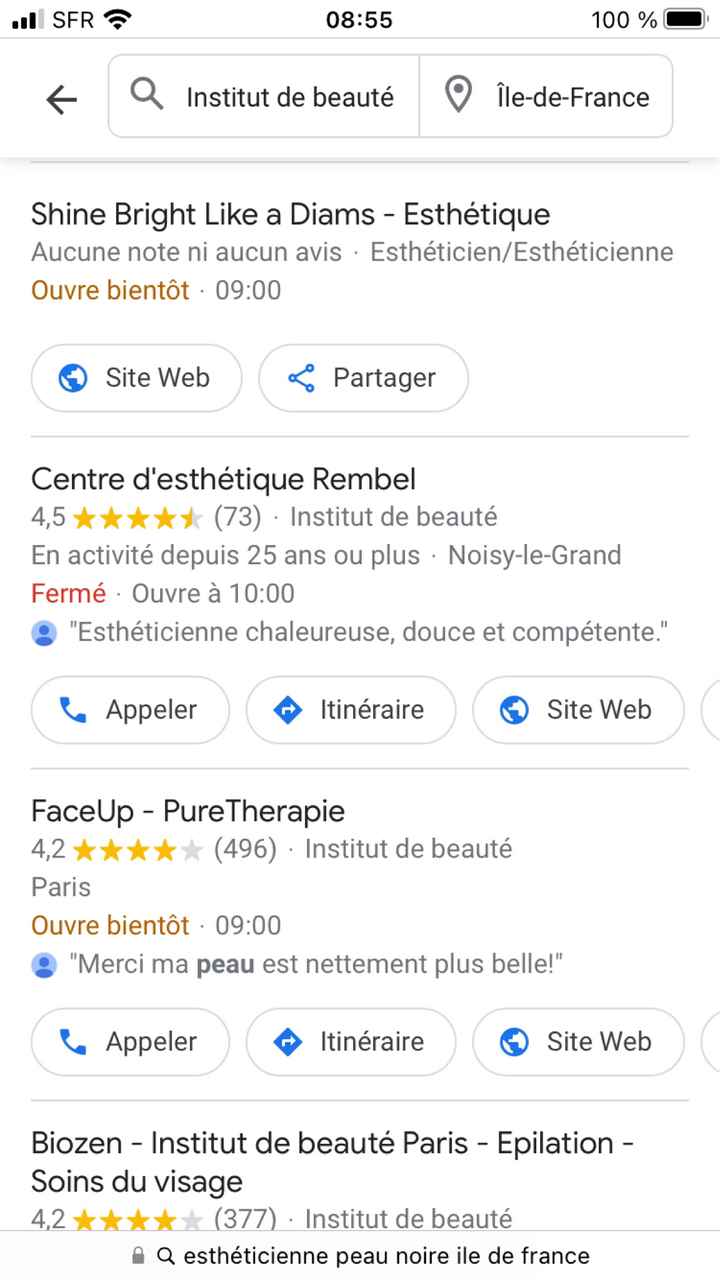
Task: Open the FaceUp - PureTherapie website
Action: [x=578, y=1041]
